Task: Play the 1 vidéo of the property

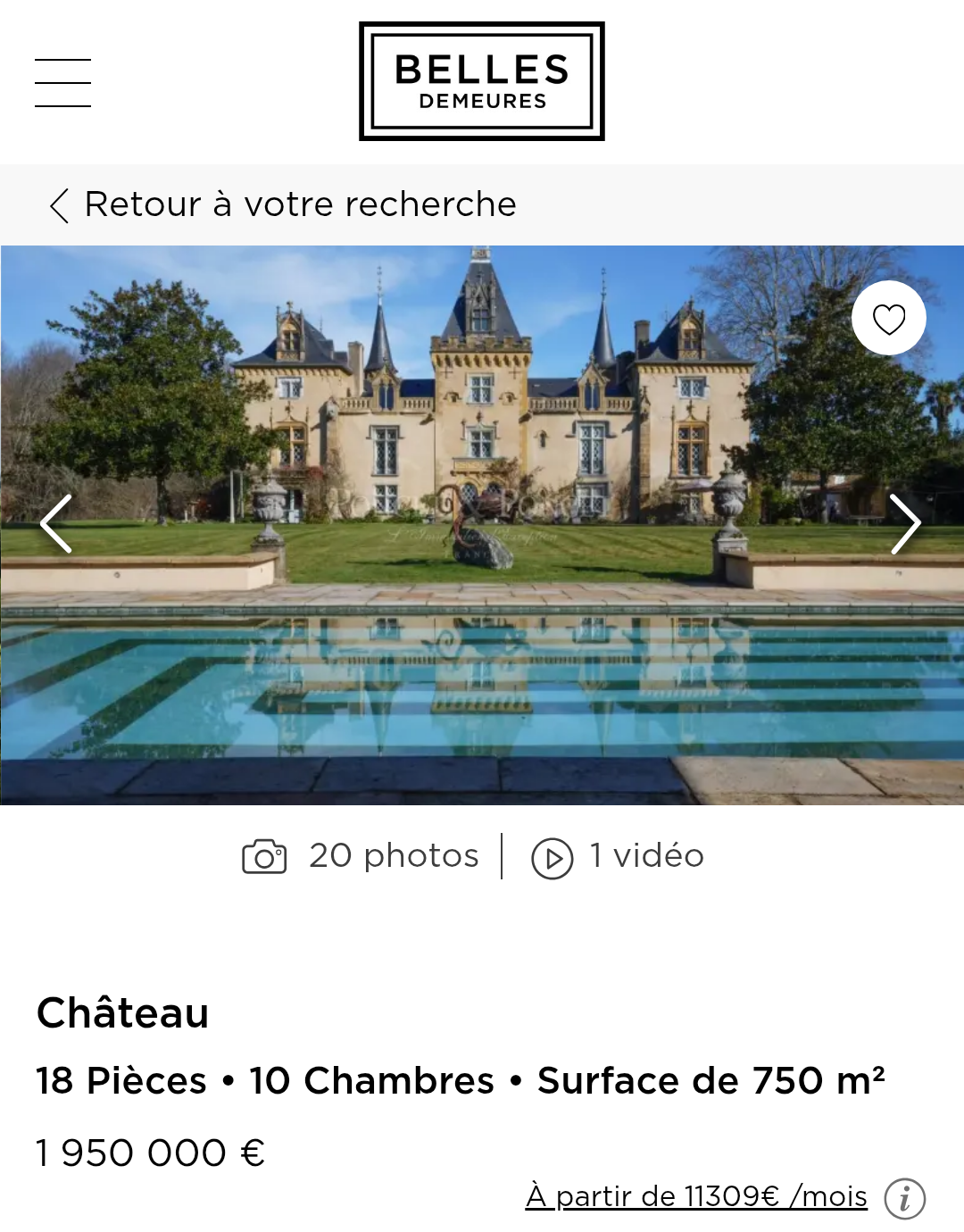Action: [618, 857]
